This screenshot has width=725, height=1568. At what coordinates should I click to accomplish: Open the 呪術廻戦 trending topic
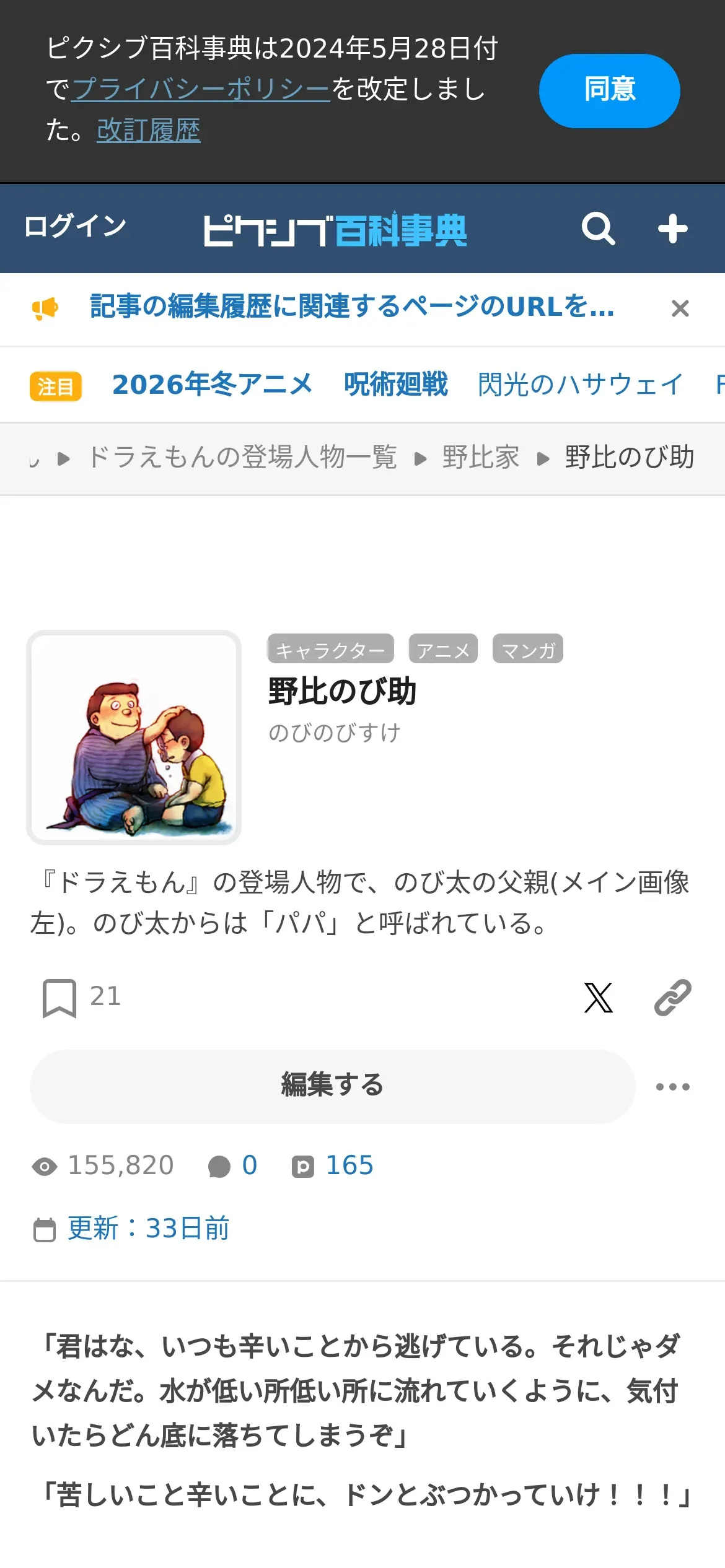coord(396,385)
